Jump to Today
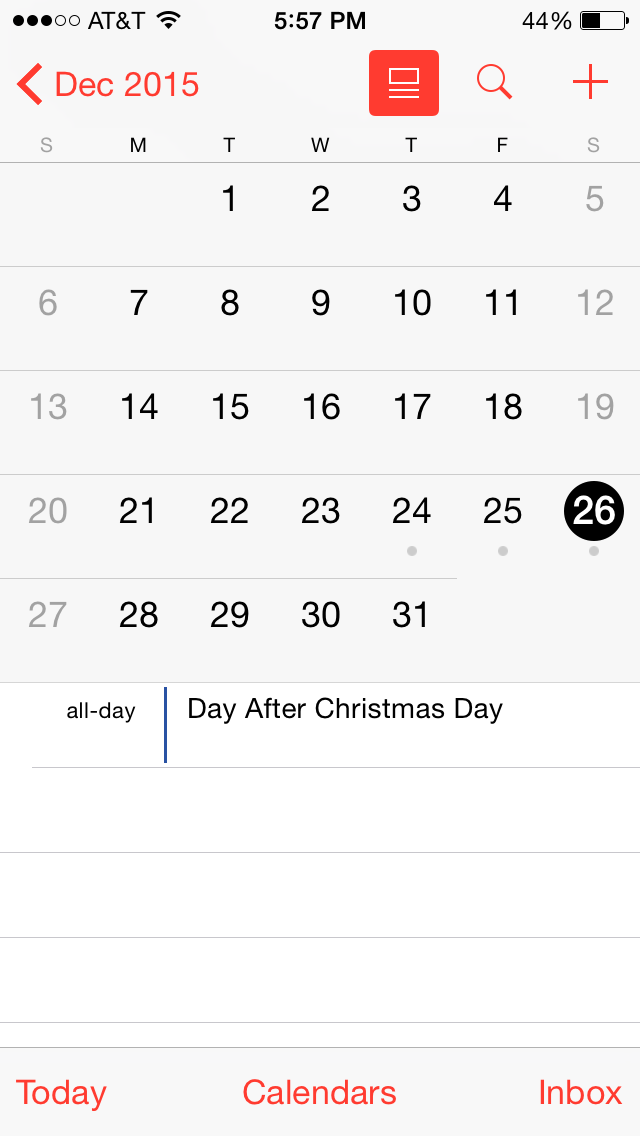Image resolution: width=640 pixels, height=1136 pixels. coord(61,1092)
